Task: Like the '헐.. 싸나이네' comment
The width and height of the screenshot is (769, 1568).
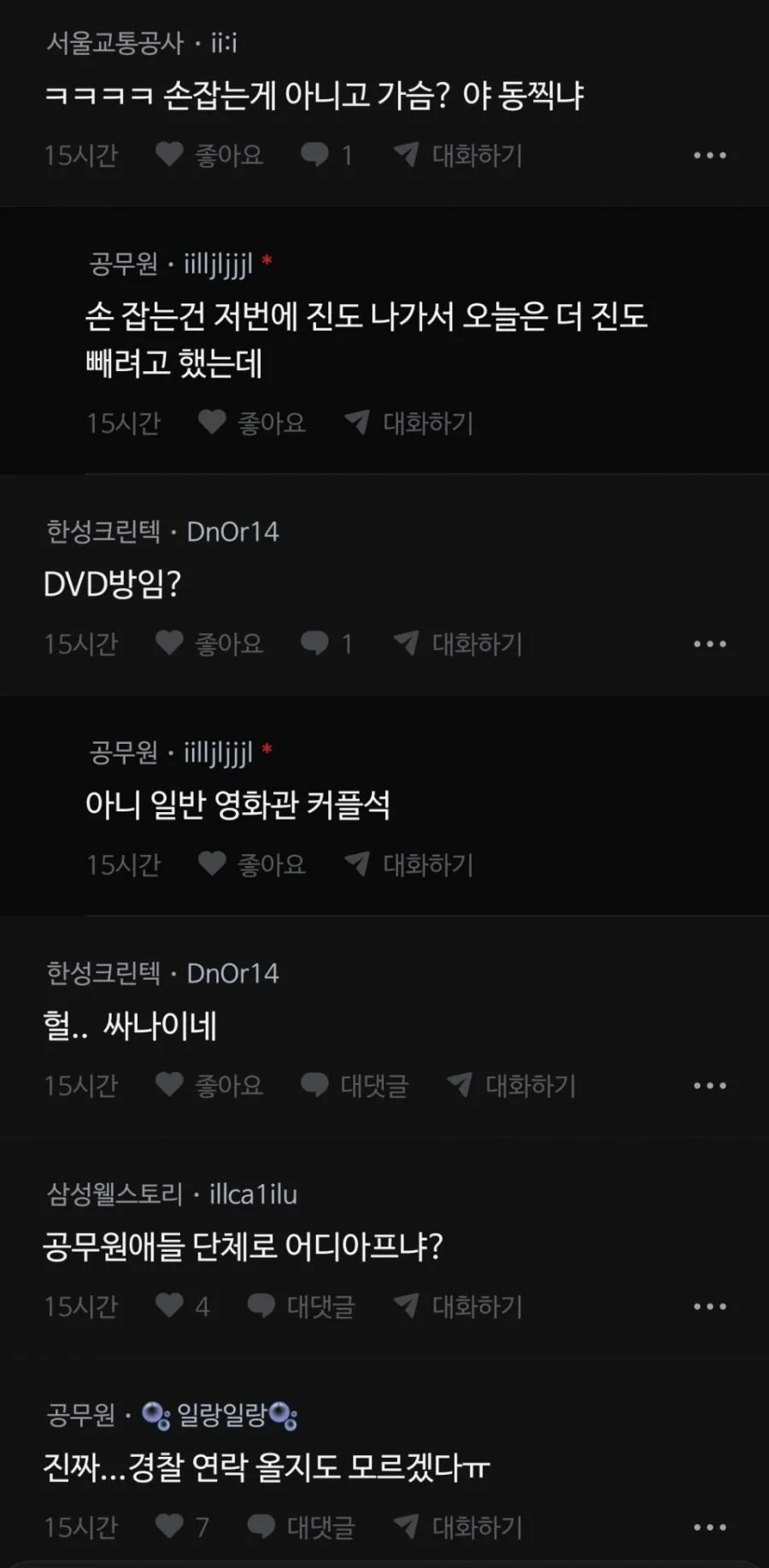Action: 210,1085
